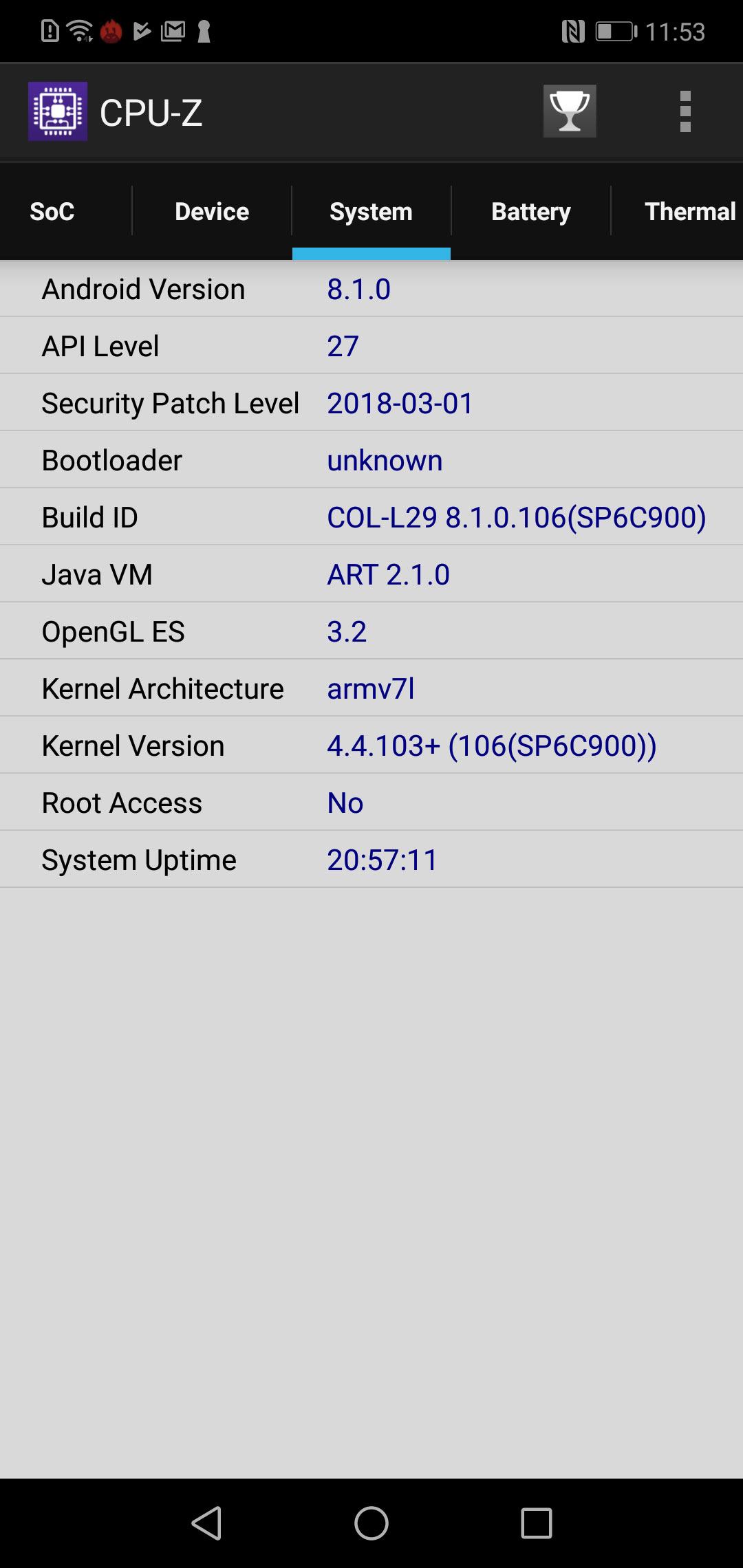This screenshot has width=743, height=1568.
Task: Go to the Battery tab
Action: tap(531, 211)
